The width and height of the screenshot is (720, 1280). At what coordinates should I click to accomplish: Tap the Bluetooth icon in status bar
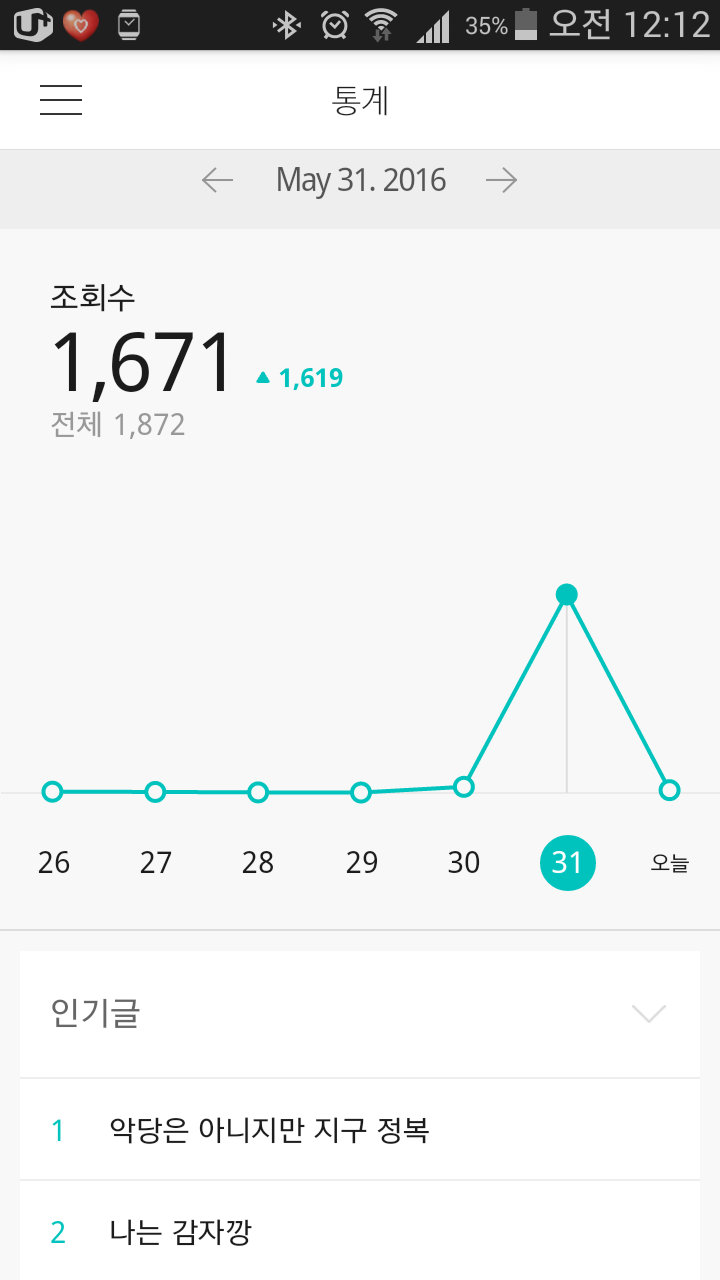[286, 24]
